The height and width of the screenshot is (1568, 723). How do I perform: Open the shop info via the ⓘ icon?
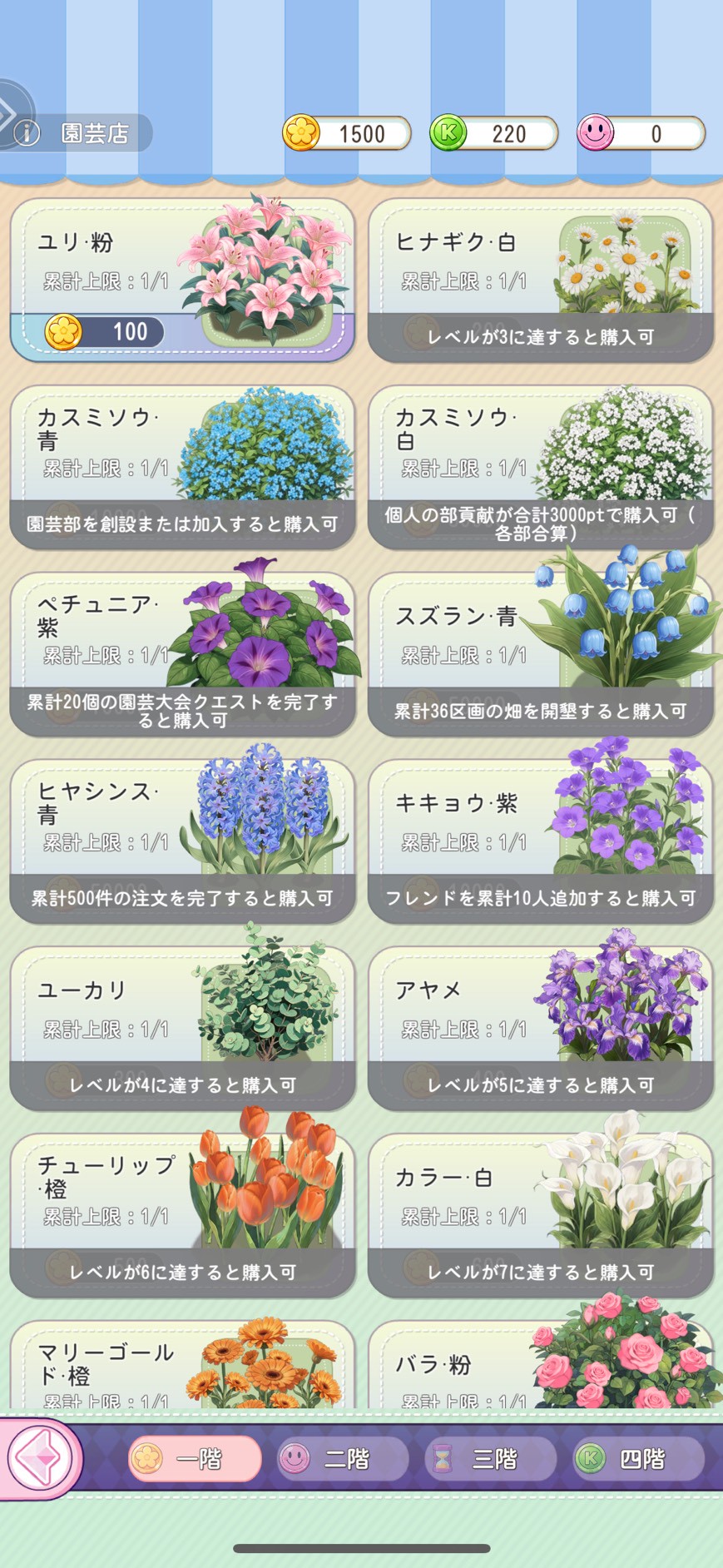tap(27, 131)
